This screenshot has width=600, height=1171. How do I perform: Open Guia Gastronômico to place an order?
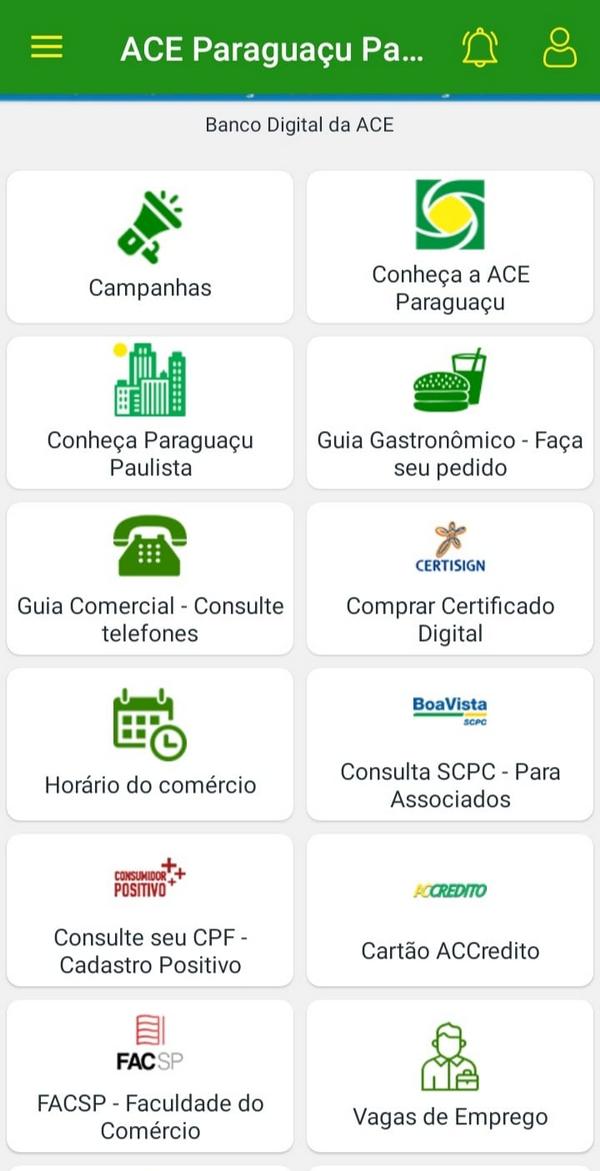pyautogui.click(x=450, y=413)
